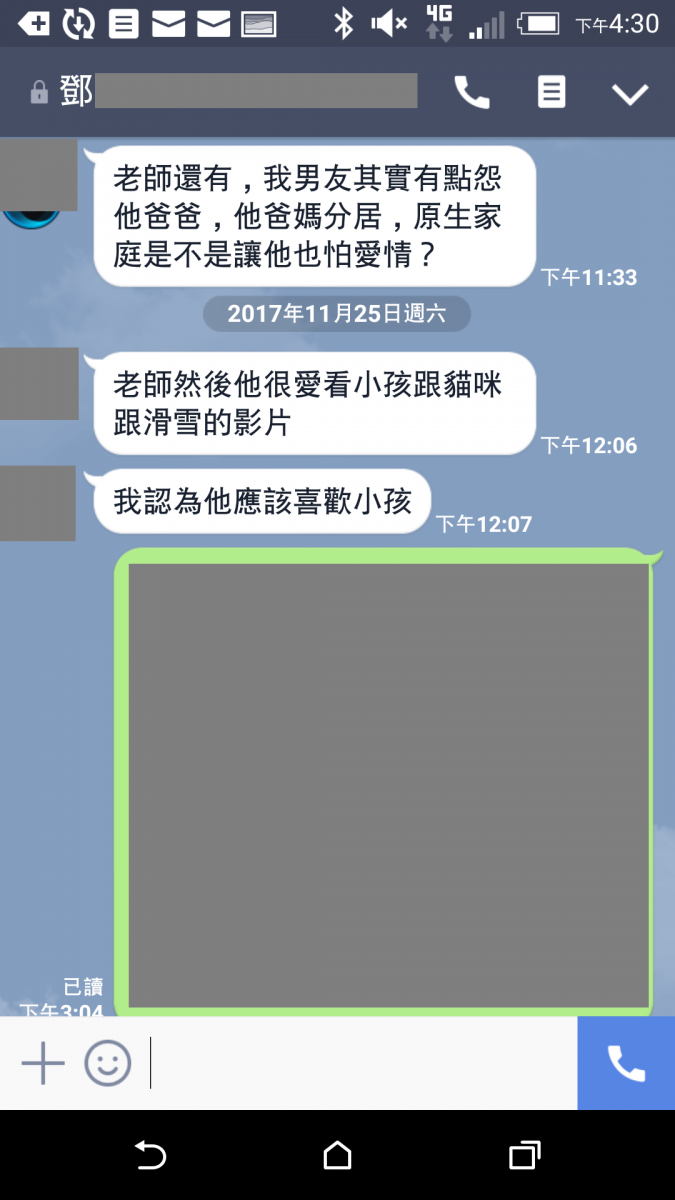Start a voice call from the header
675x1200 pixels.
472,93
